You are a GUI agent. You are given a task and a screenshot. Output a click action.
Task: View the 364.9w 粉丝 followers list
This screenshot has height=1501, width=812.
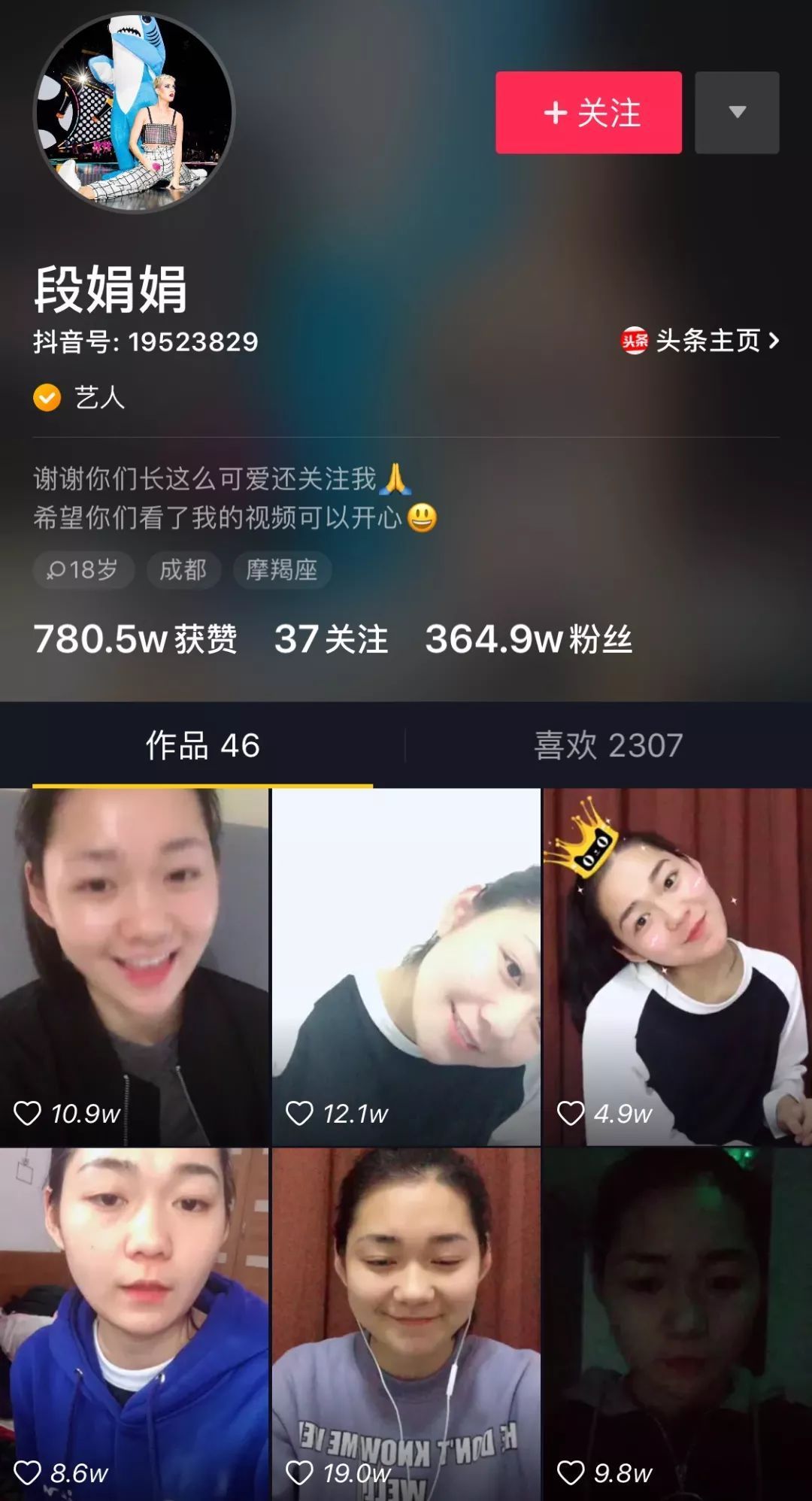528,639
